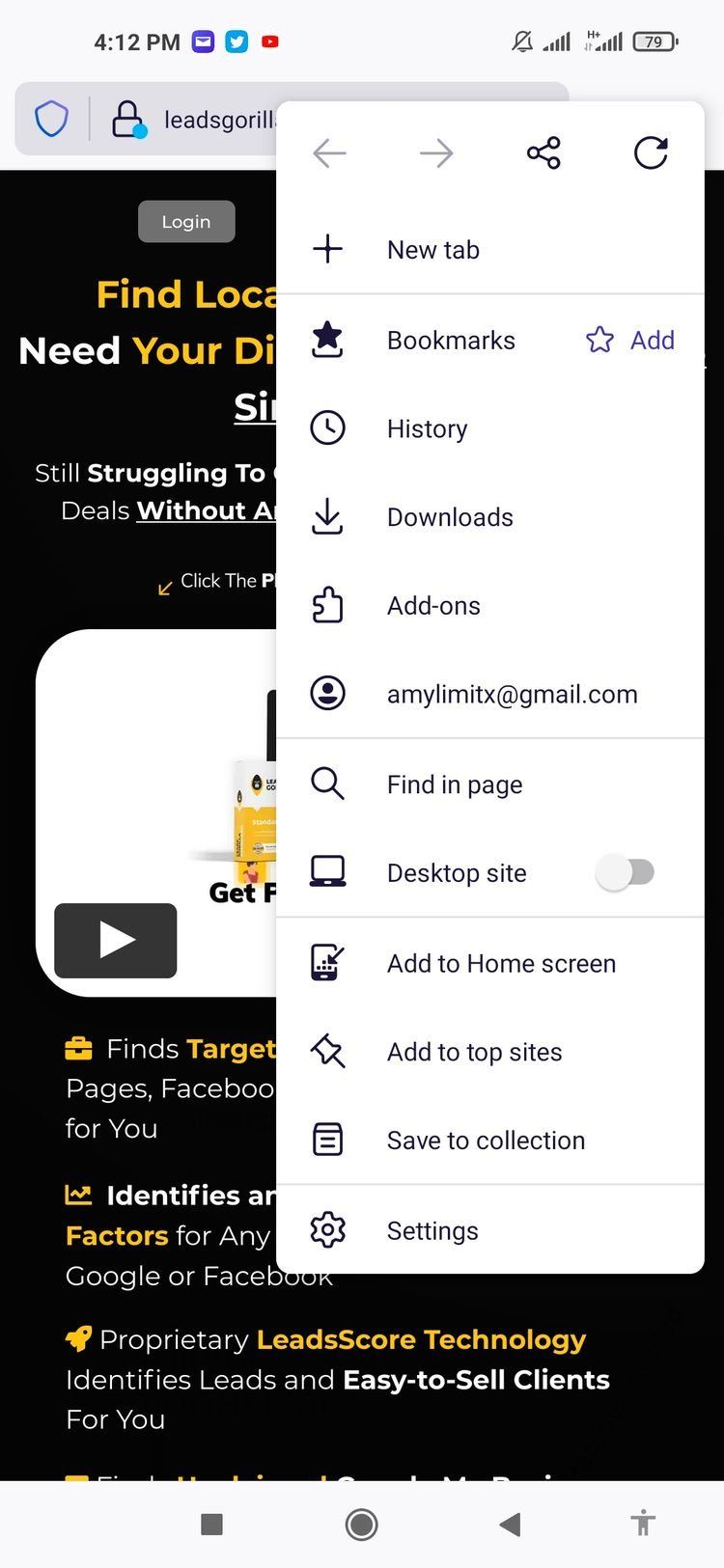724x1568 pixels.
Task: View browsing History
Action: tap(427, 428)
